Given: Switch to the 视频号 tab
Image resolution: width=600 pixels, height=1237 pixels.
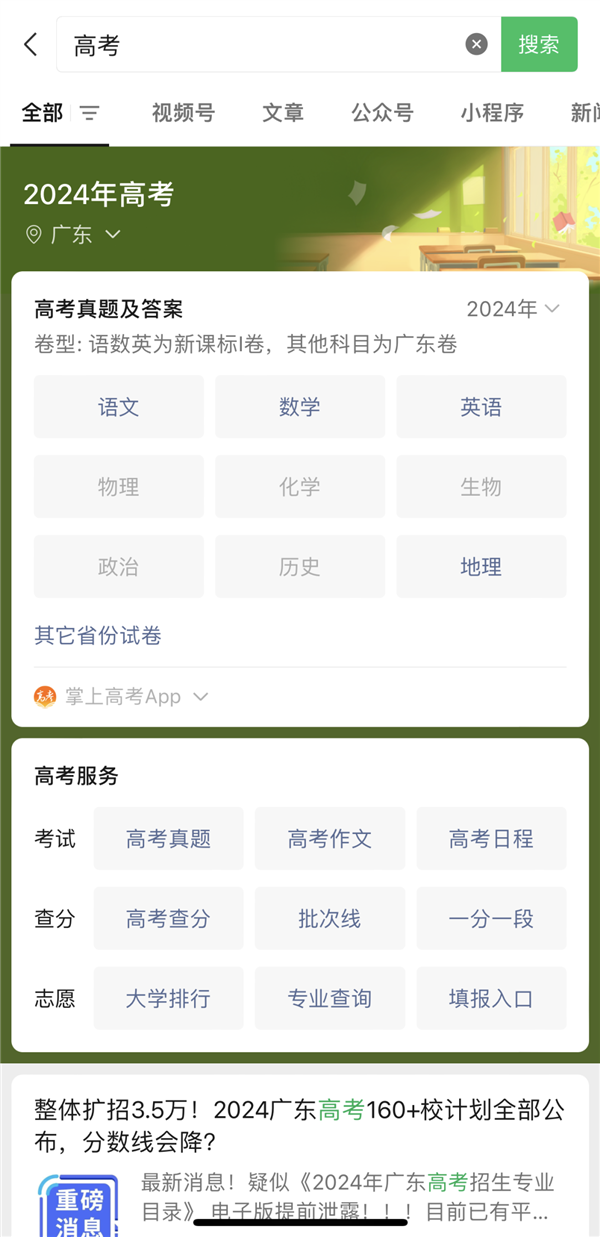Looking at the screenshot, I should [183, 113].
